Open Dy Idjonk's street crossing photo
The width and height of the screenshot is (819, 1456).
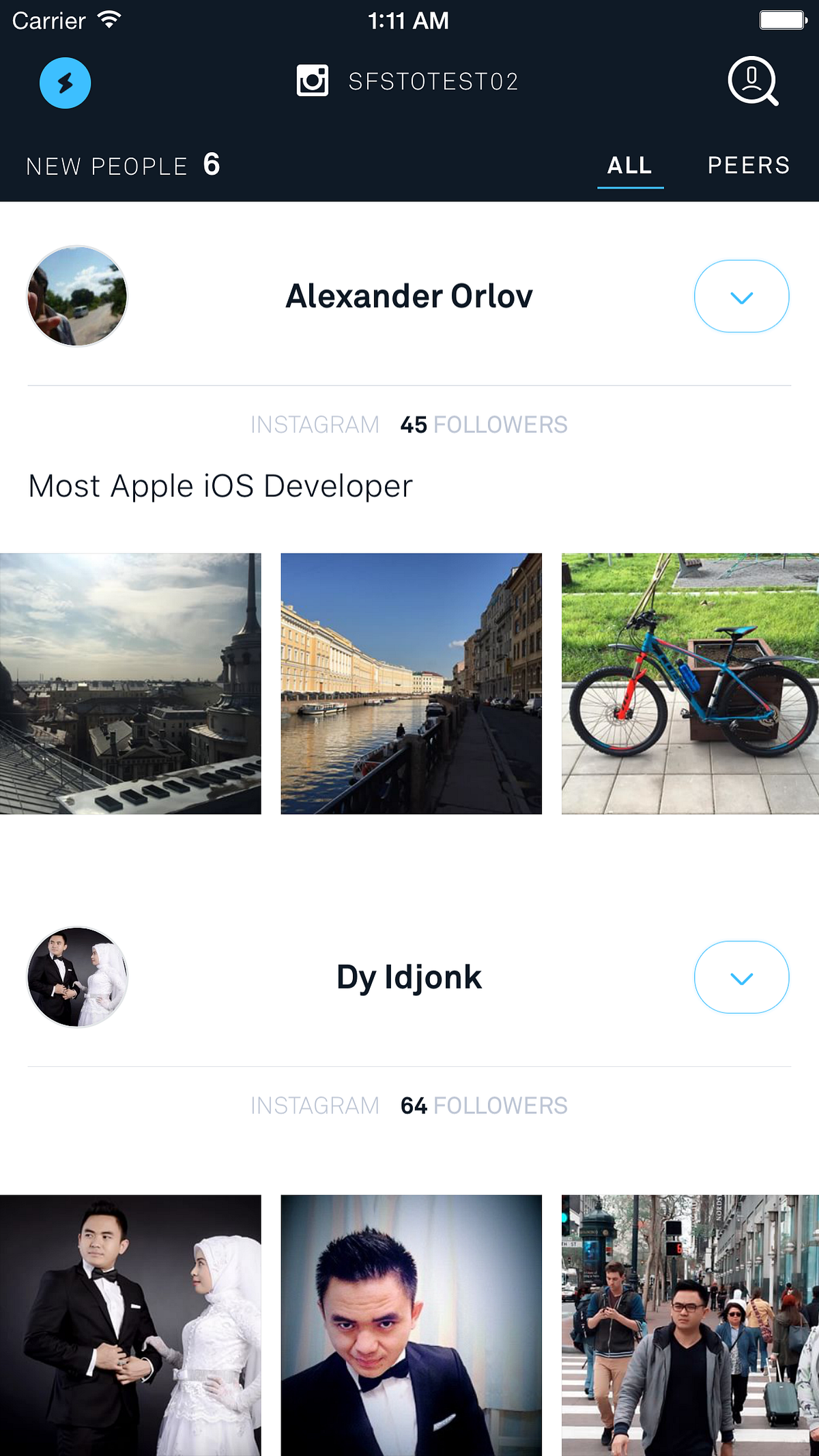[x=689, y=1324]
